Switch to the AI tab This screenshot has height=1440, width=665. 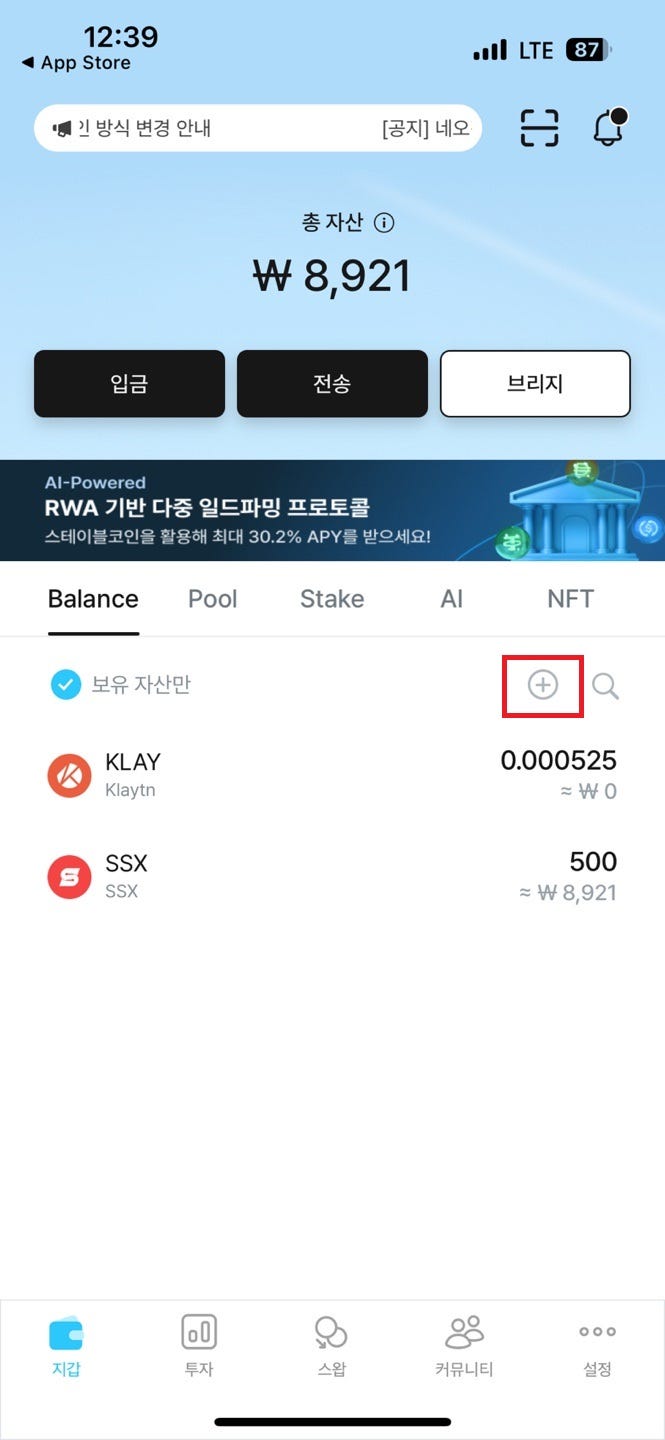(x=452, y=599)
